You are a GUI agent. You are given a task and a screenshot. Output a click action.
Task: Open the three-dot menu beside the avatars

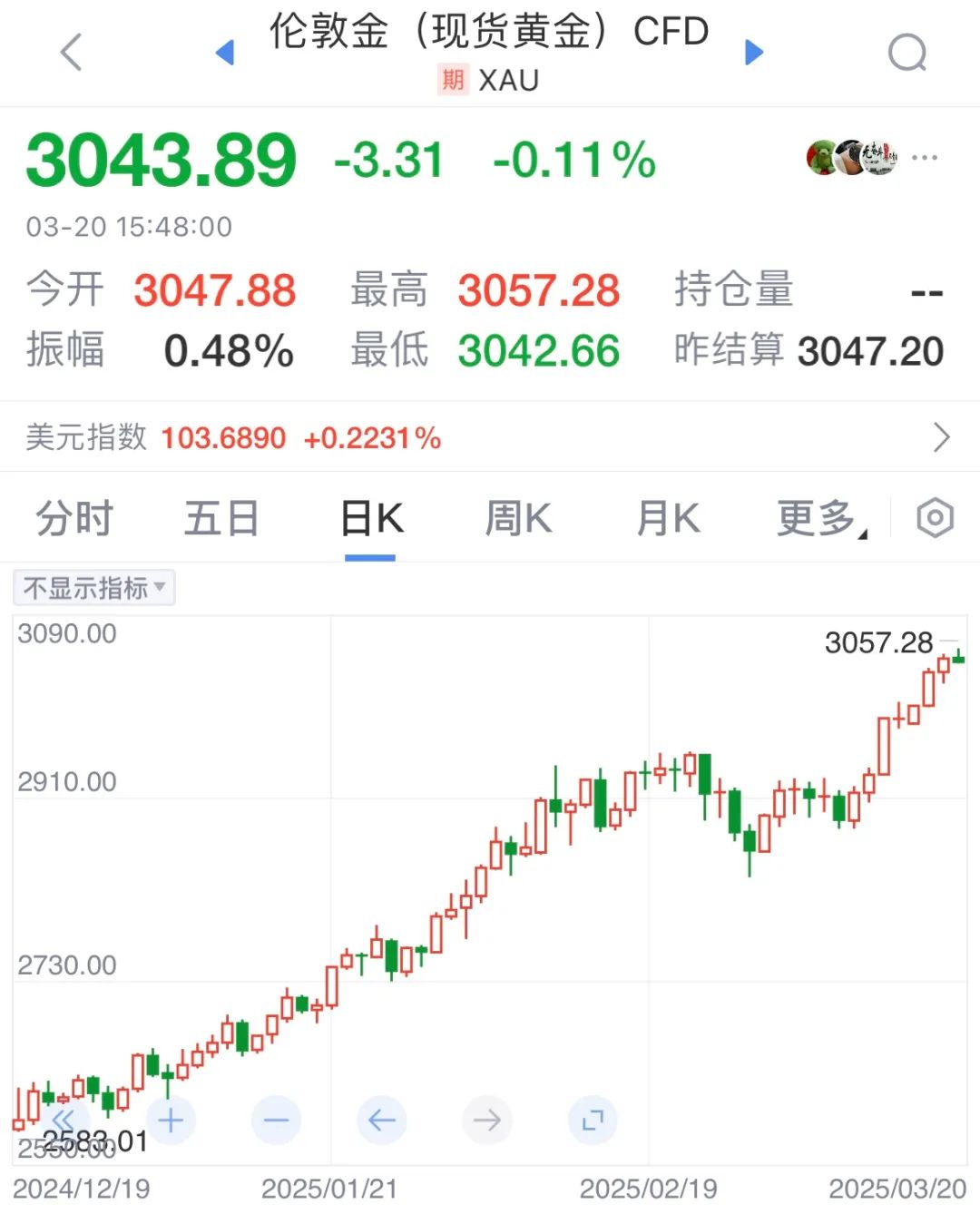(925, 158)
